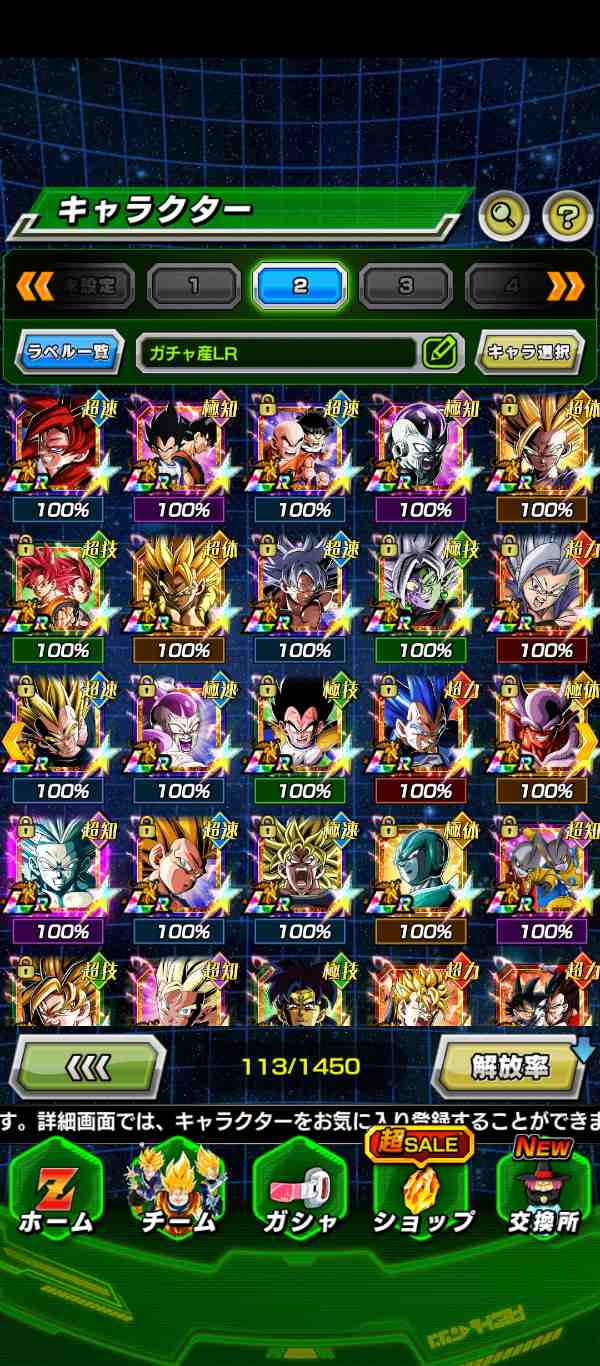The width and height of the screenshot is (600, 1366).
Task: Switch to label tab 1
Action: [x=193, y=286]
